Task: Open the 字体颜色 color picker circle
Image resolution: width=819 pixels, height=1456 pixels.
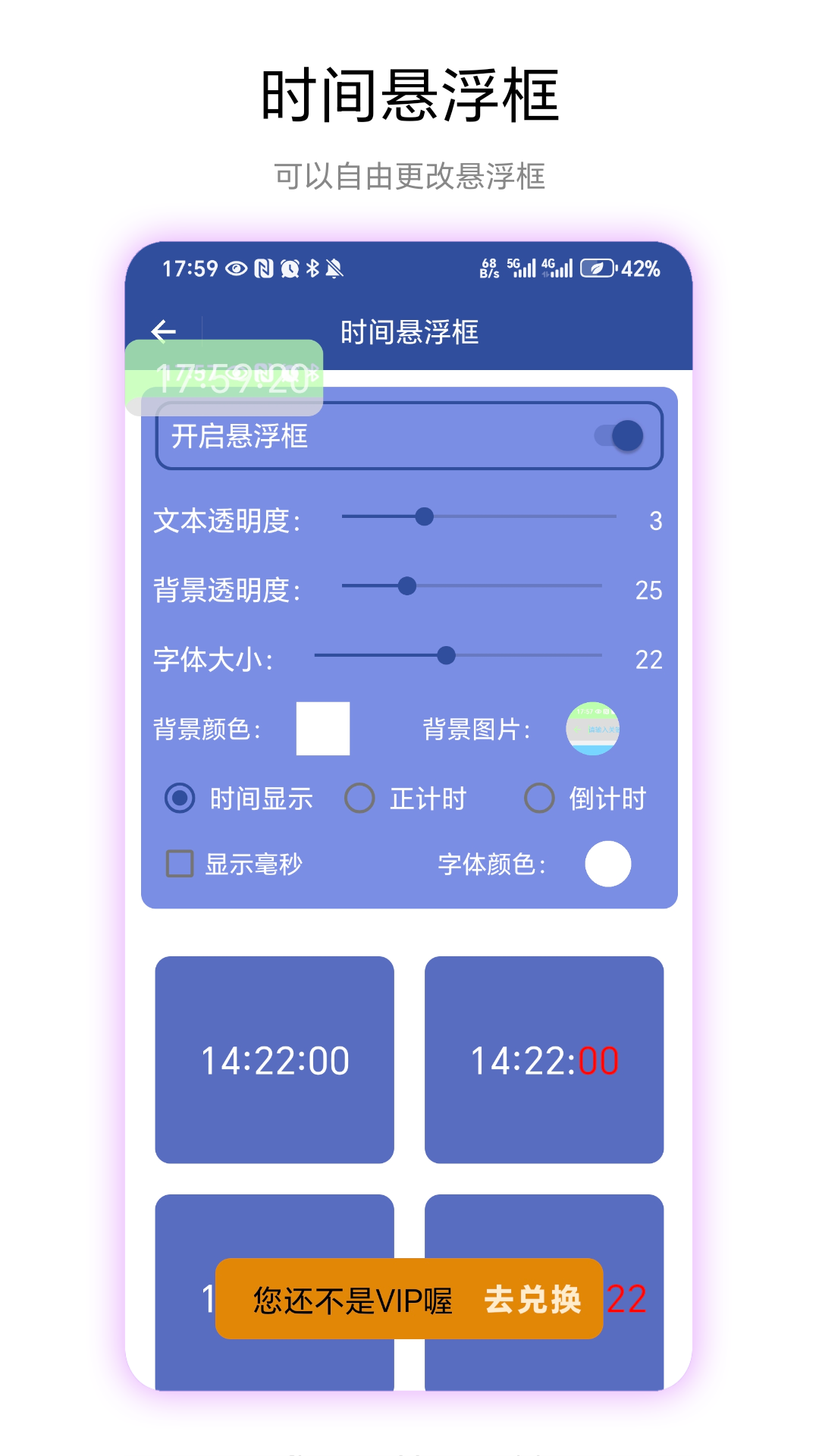Action: [609, 864]
